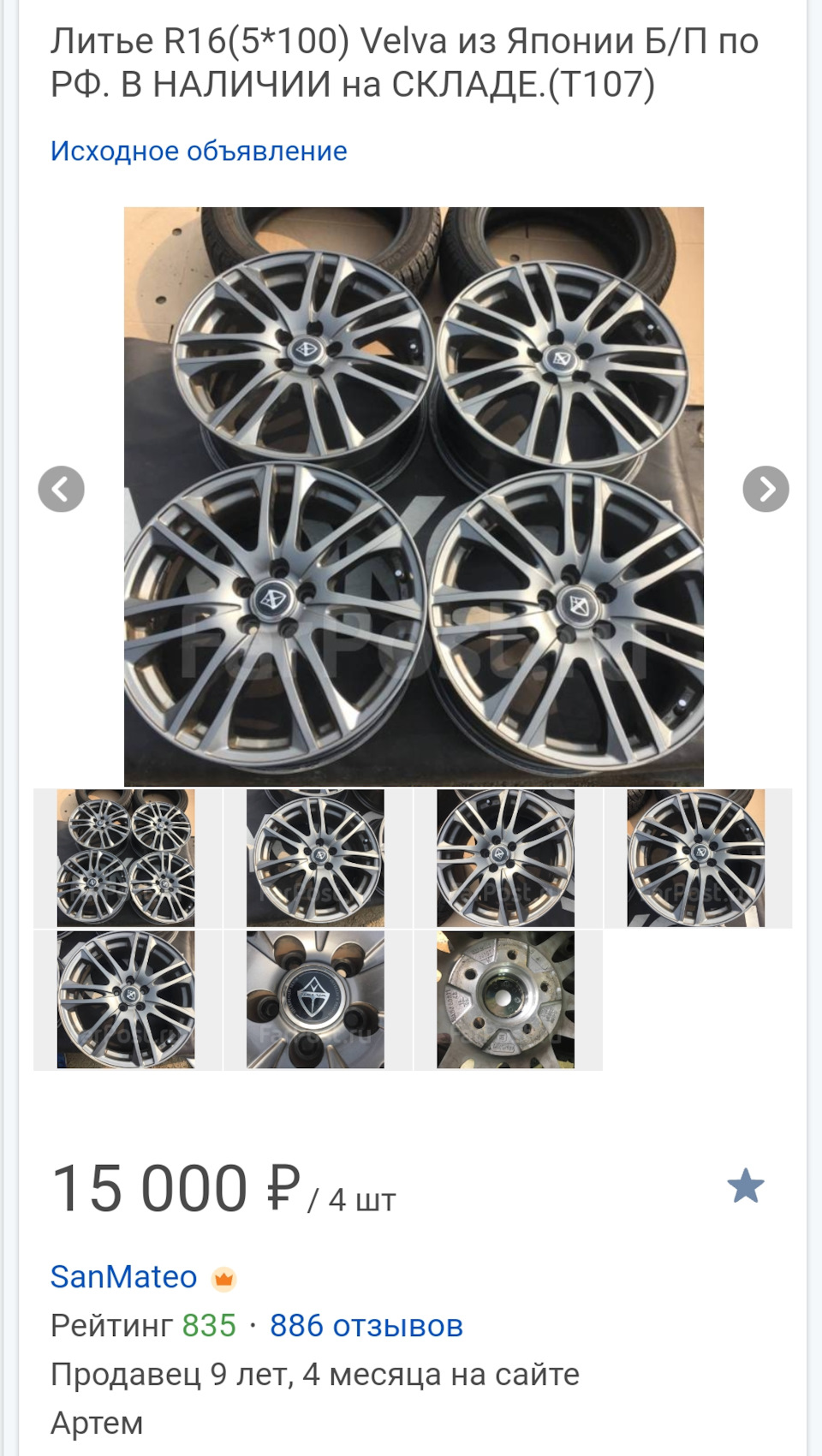Select thumbnail showing all four wheels
Screen dimensions: 822x1456
click(x=126, y=858)
